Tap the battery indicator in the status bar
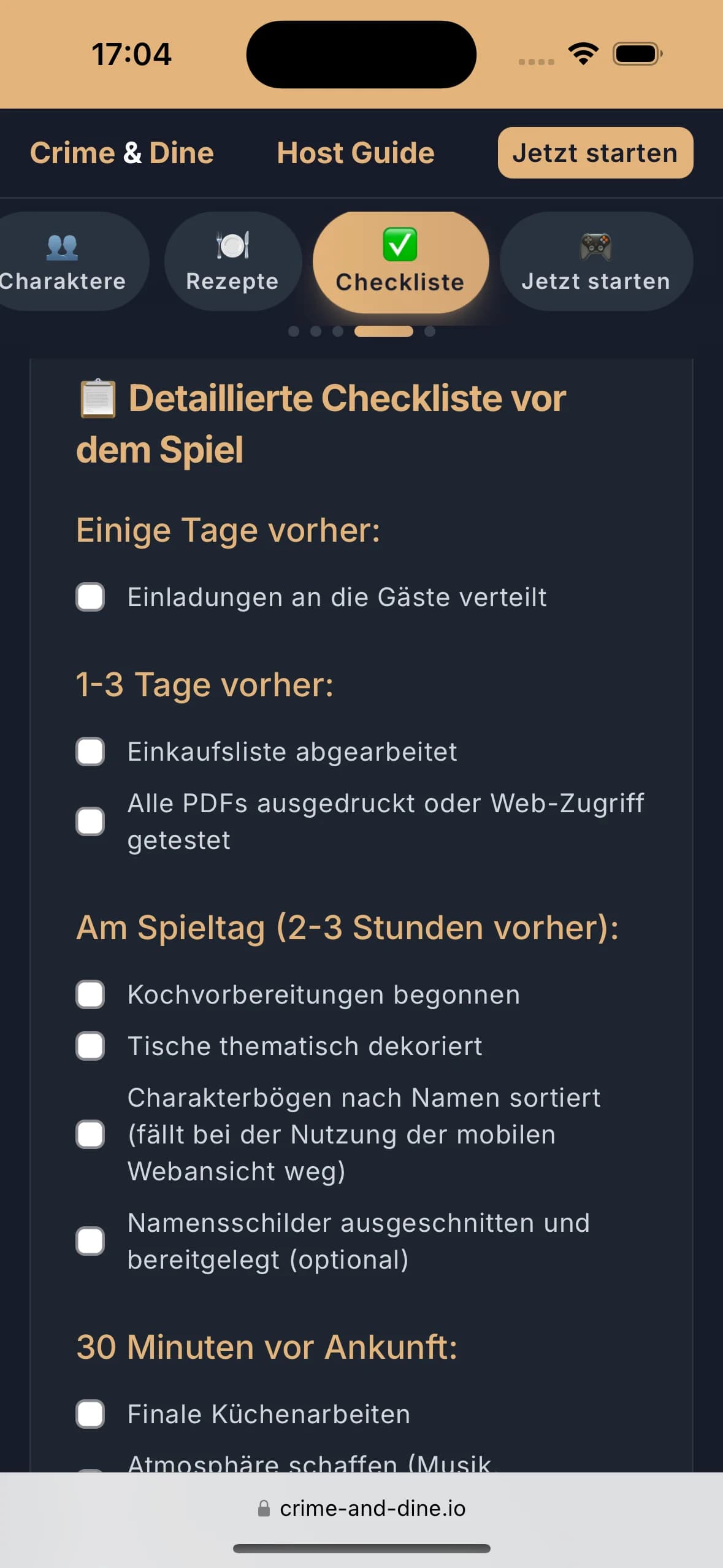 coord(637,54)
